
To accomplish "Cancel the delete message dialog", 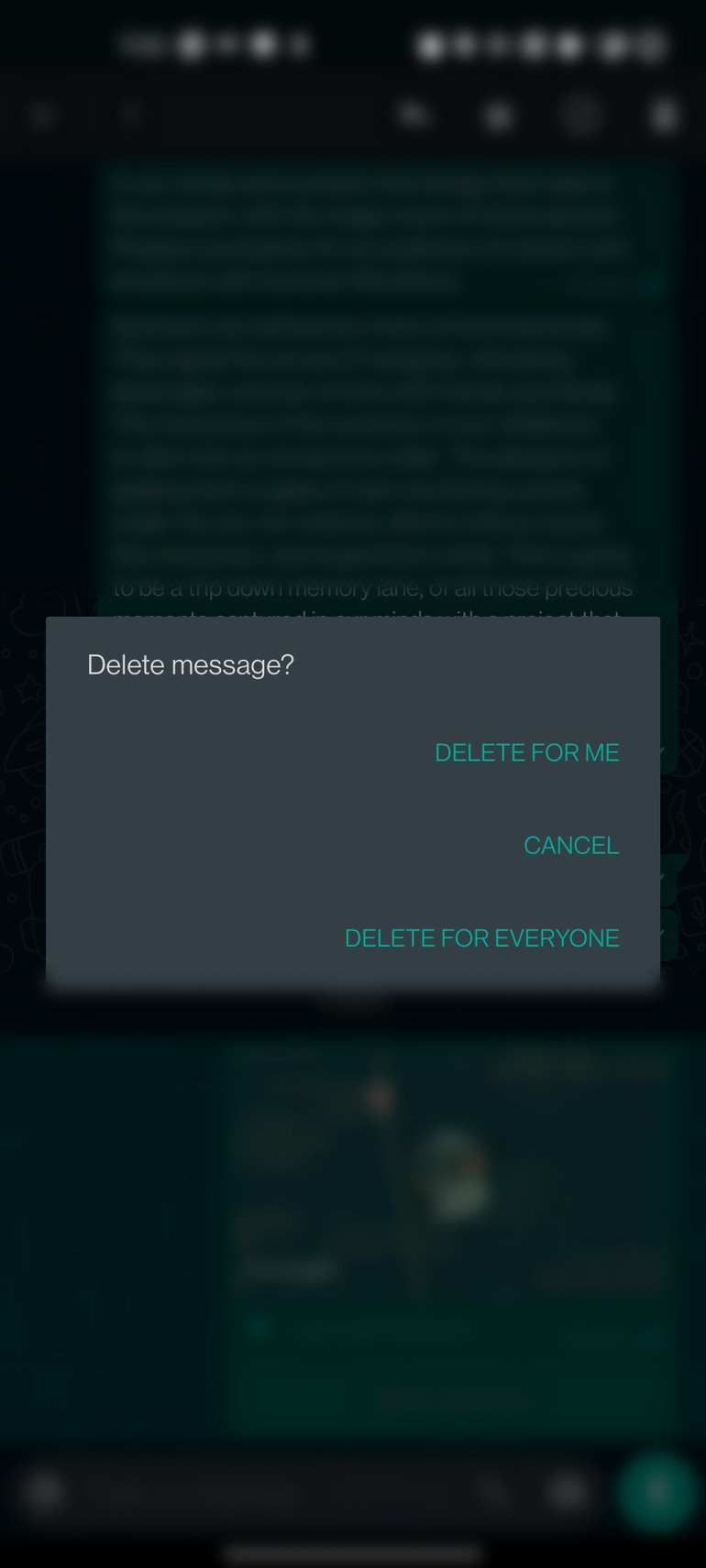I will tap(571, 845).
